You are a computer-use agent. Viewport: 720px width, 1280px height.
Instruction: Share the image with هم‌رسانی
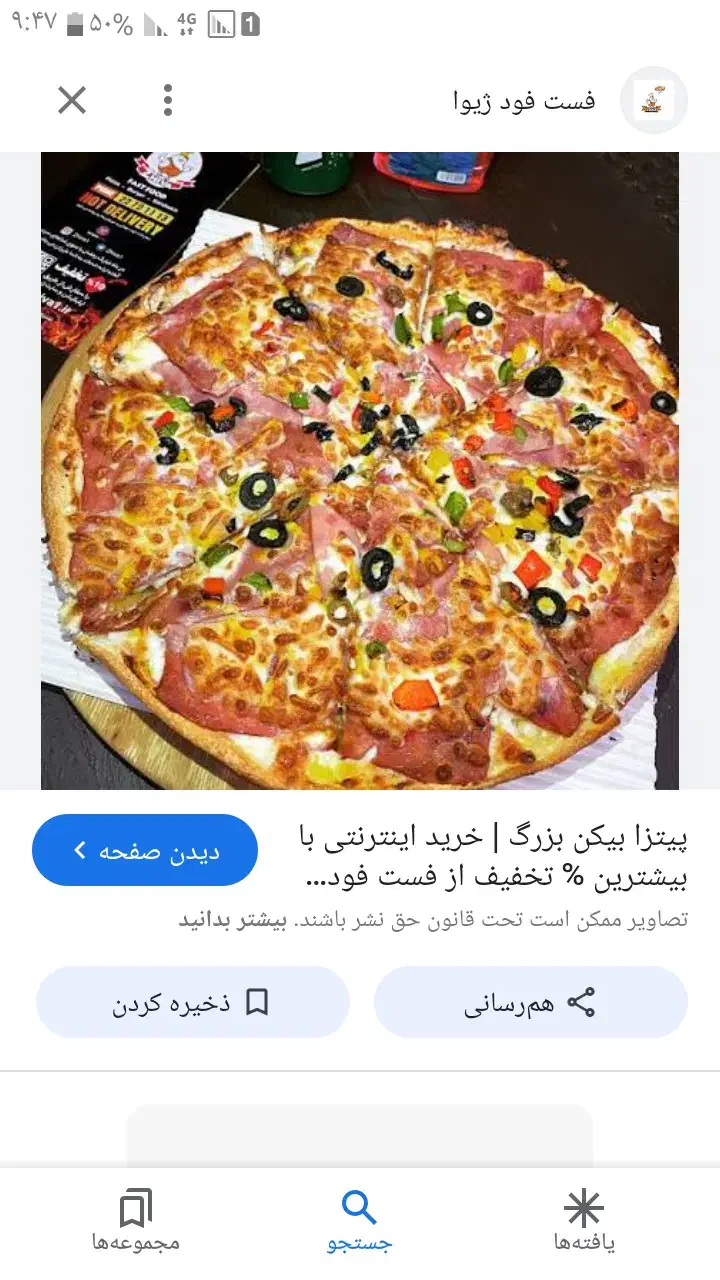(x=530, y=1002)
